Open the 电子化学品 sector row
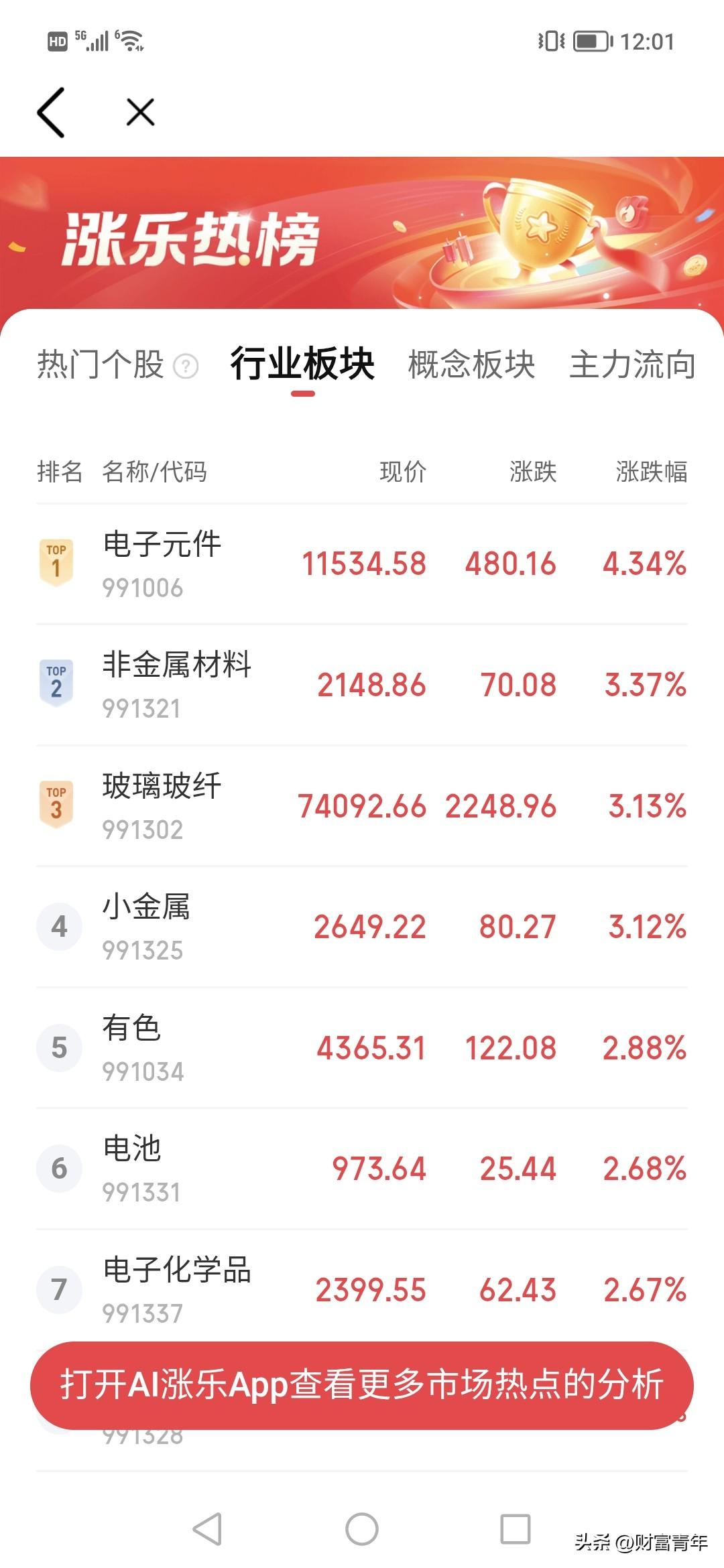The height and width of the screenshot is (1568, 724). pyautogui.click(x=362, y=1287)
